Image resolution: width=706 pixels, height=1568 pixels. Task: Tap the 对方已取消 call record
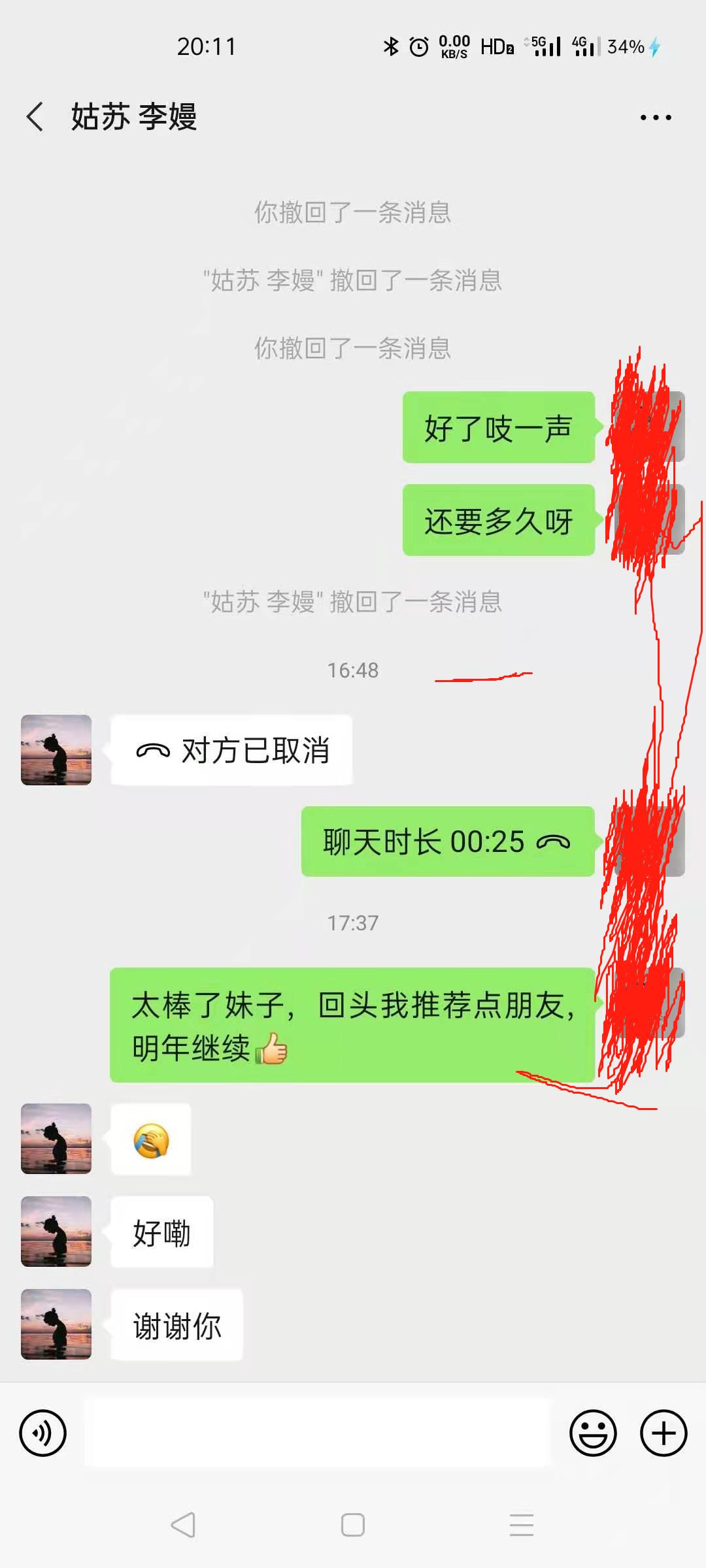[x=231, y=750]
